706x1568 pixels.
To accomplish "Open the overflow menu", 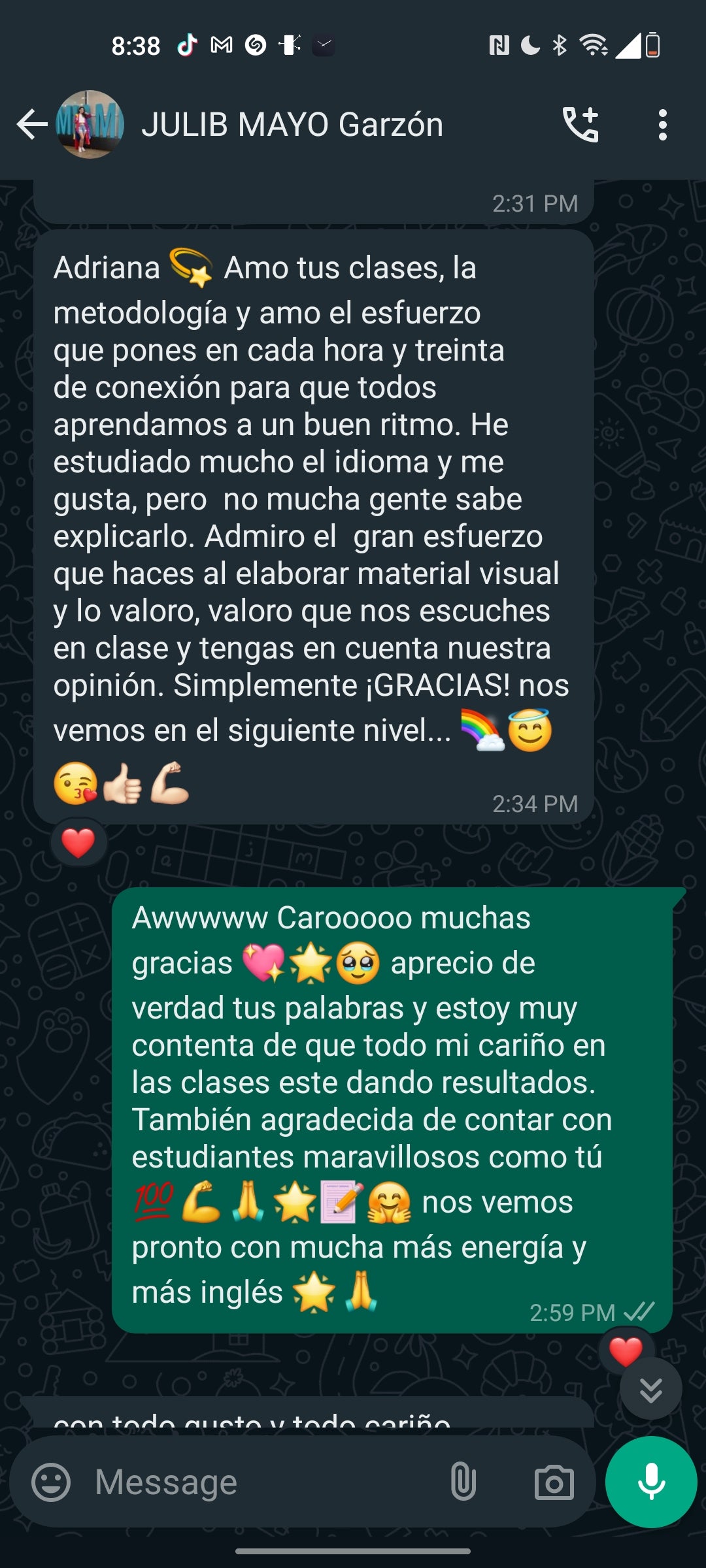I will 662,125.
